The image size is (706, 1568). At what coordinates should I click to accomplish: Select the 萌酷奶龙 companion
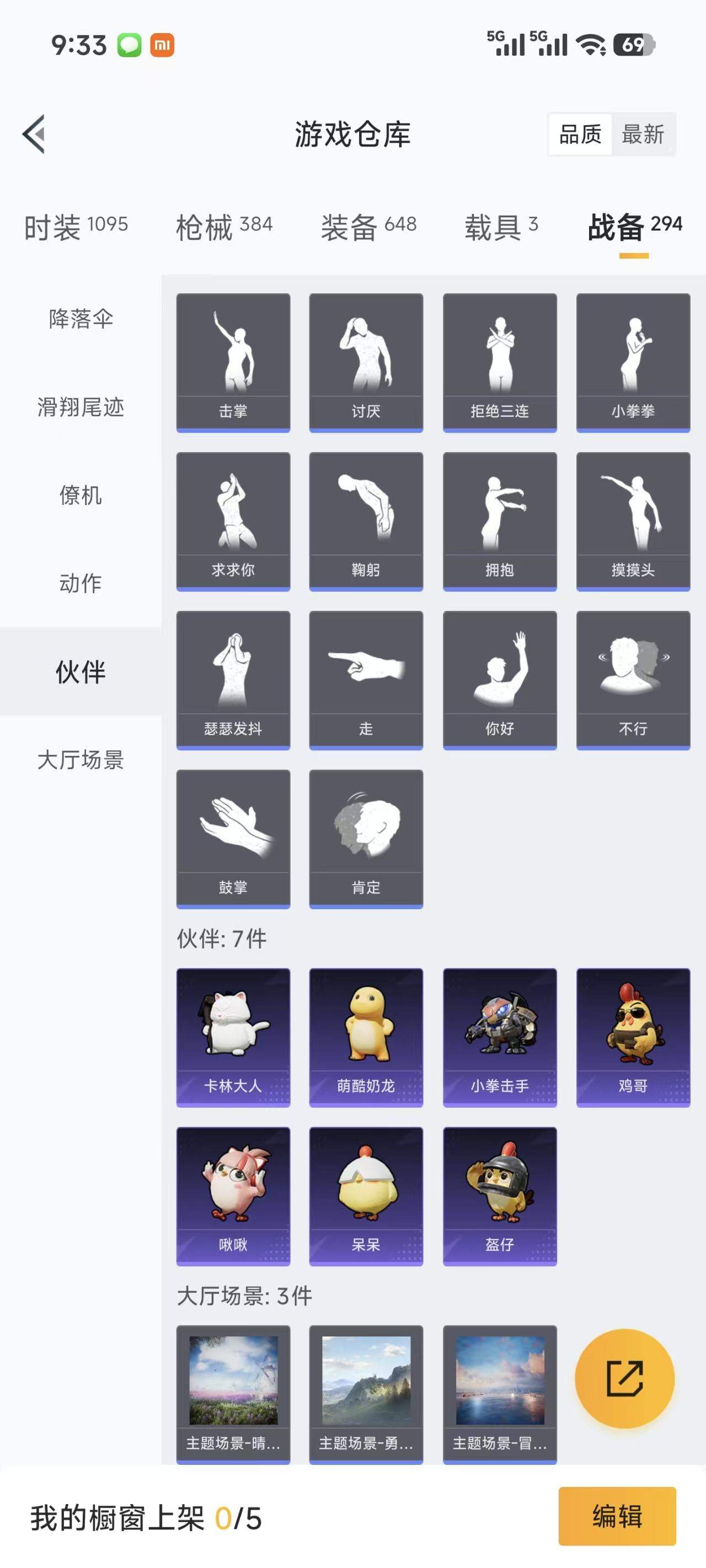coord(366,1037)
